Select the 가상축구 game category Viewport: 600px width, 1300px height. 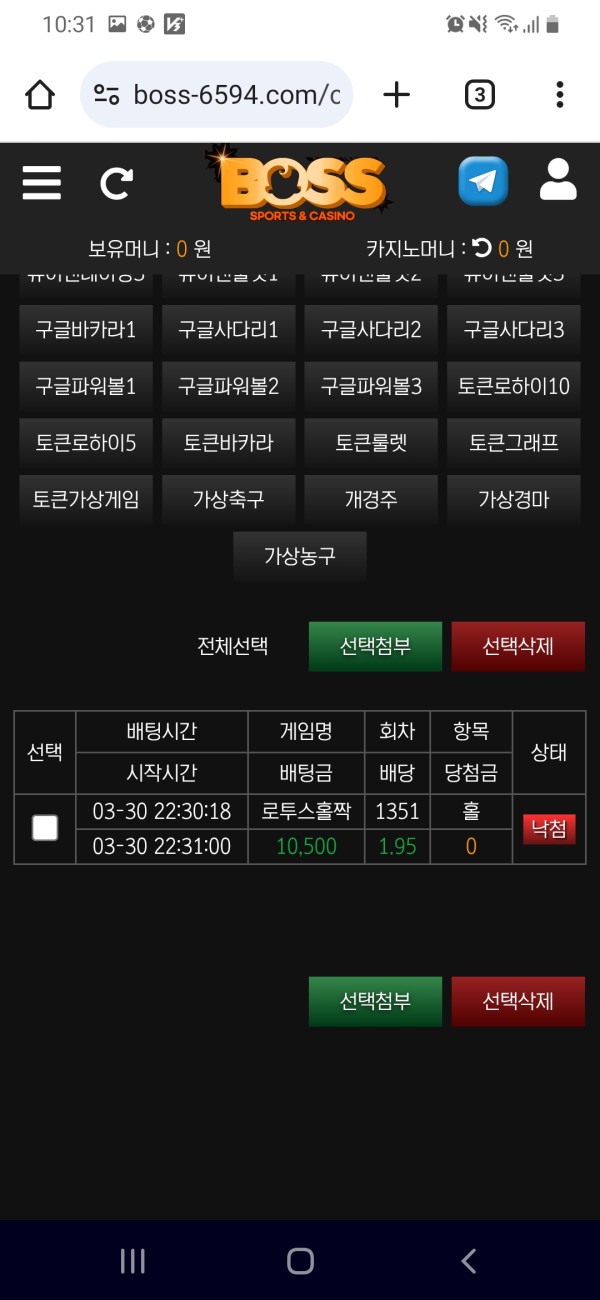(x=228, y=499)
